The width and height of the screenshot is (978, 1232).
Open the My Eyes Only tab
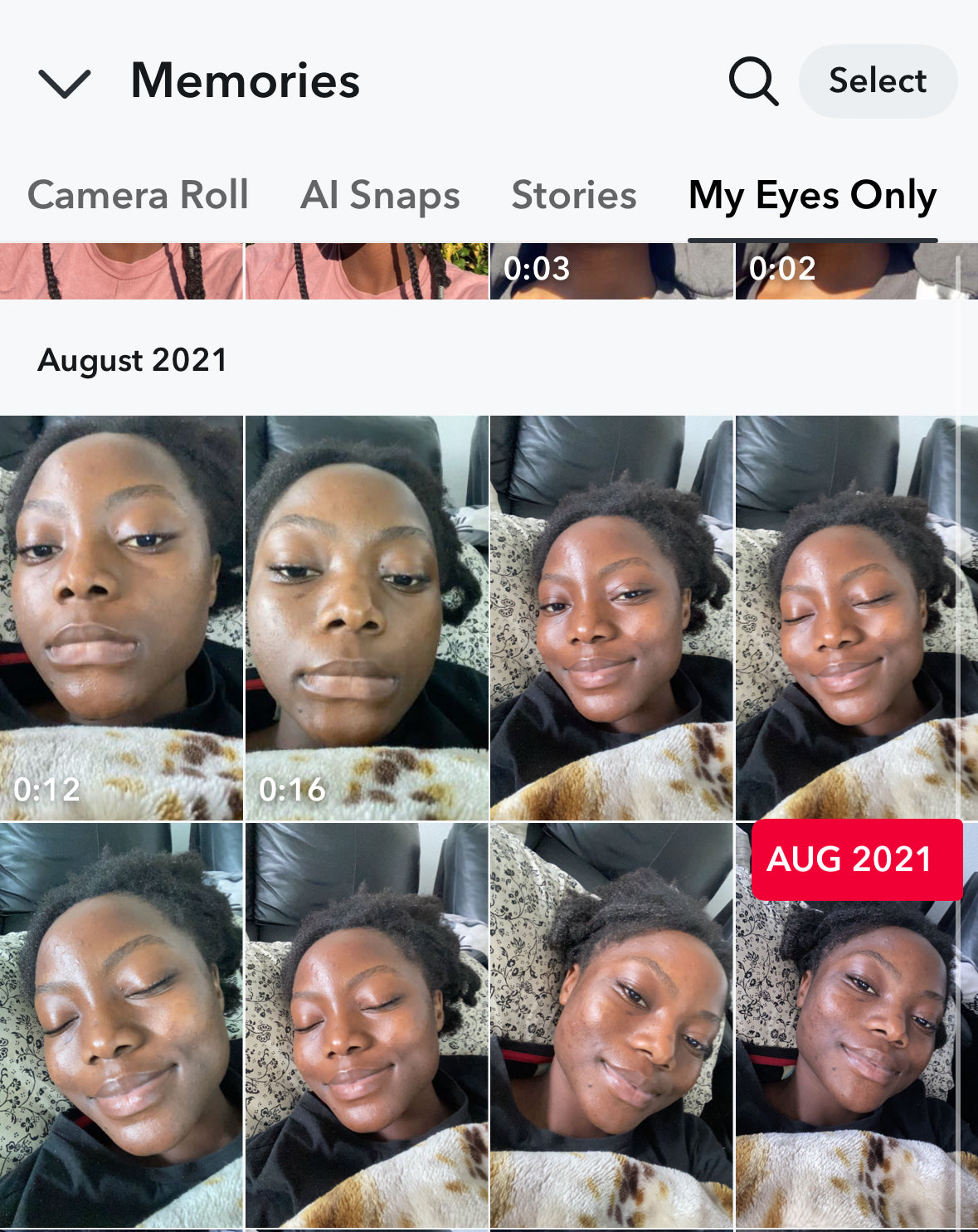click(812, 196)
